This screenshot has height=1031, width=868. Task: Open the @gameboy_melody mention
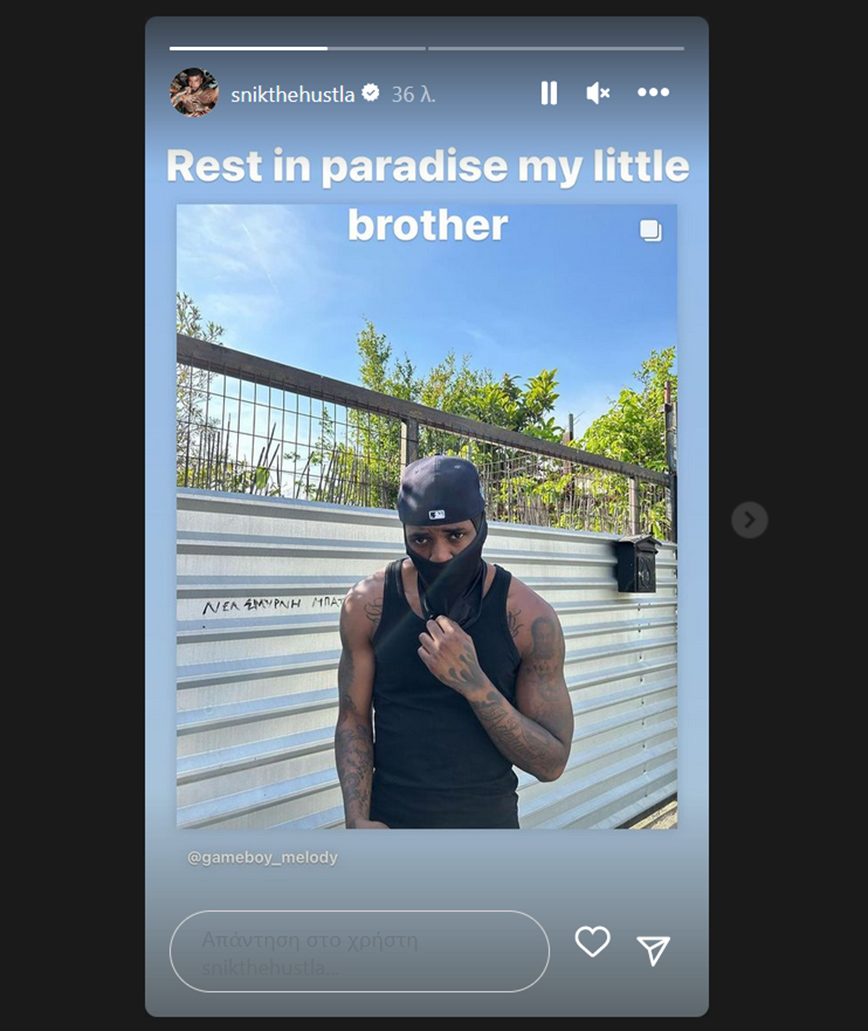point(263,858)
